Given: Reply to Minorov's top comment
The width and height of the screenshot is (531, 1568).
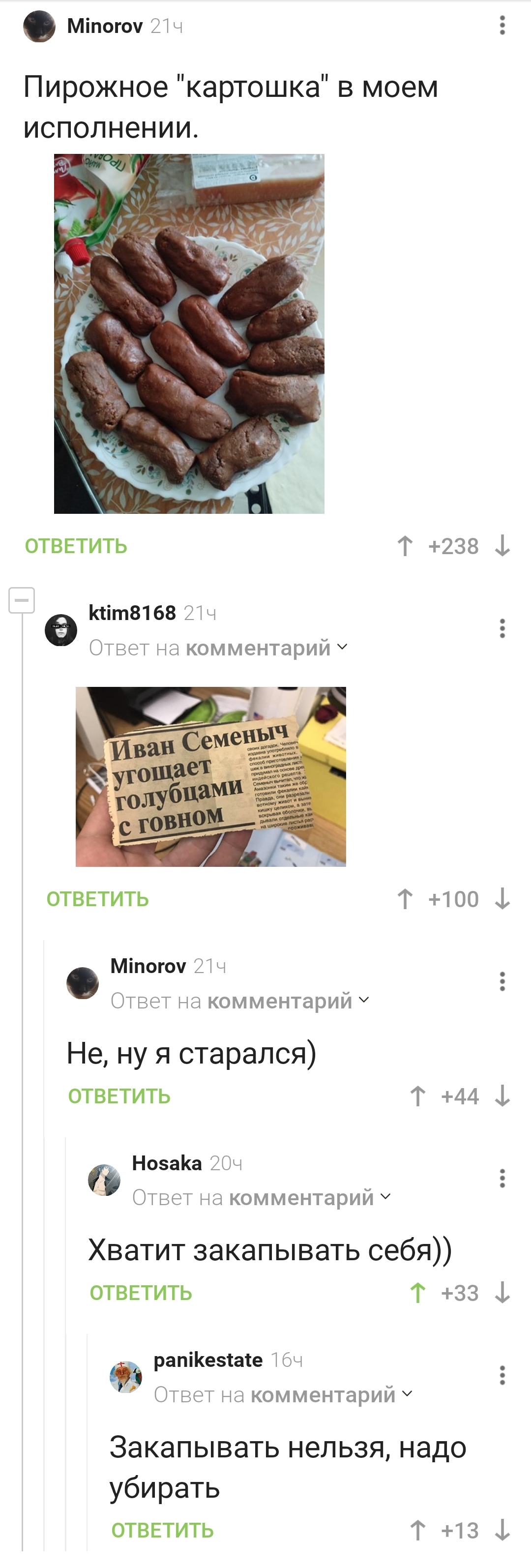Looking at the screenshot, I should coord(76,546).
